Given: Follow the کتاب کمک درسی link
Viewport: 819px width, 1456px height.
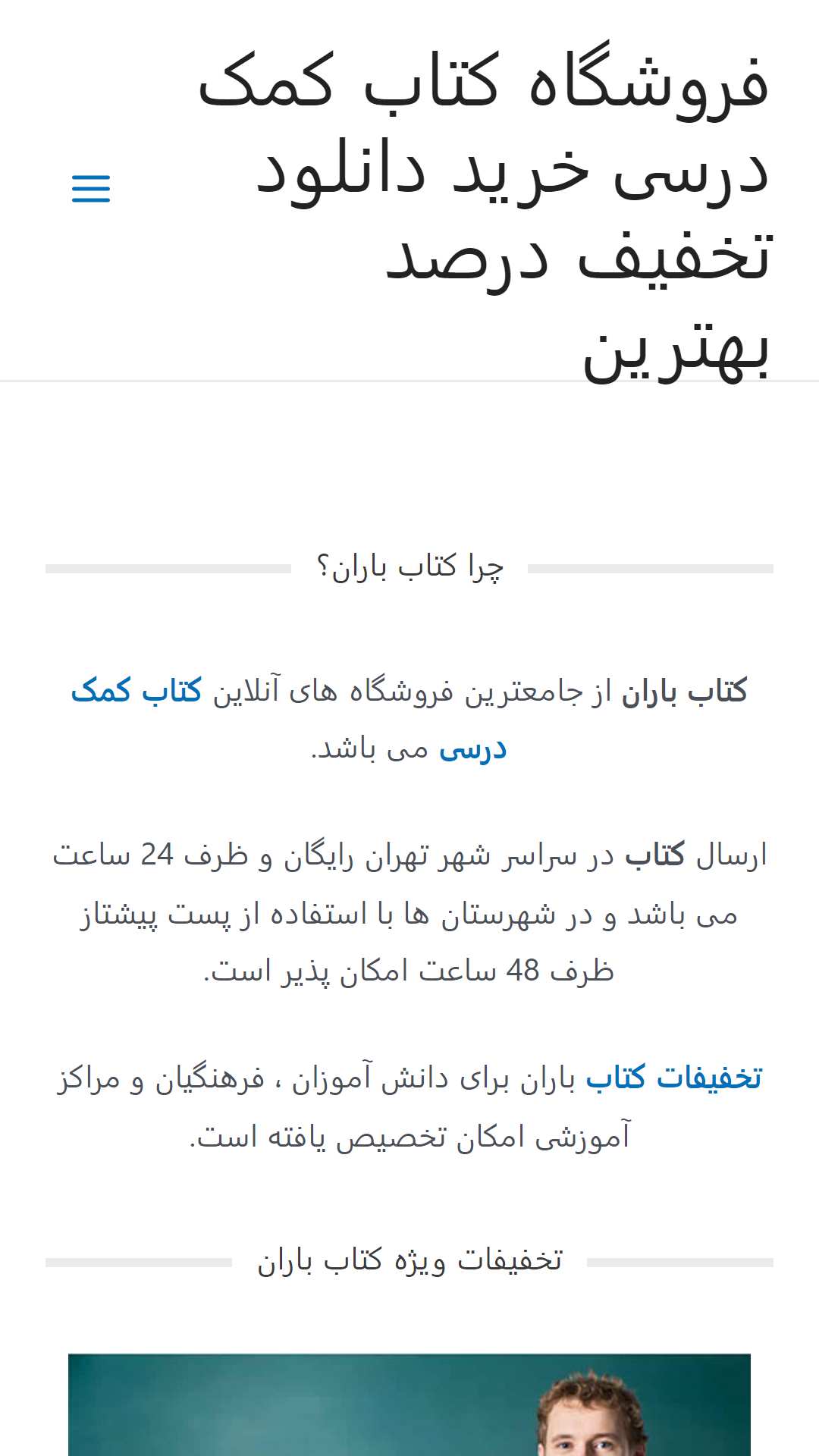Looking at the screenshot, I should pyautogui.click(x=136, y=692).
